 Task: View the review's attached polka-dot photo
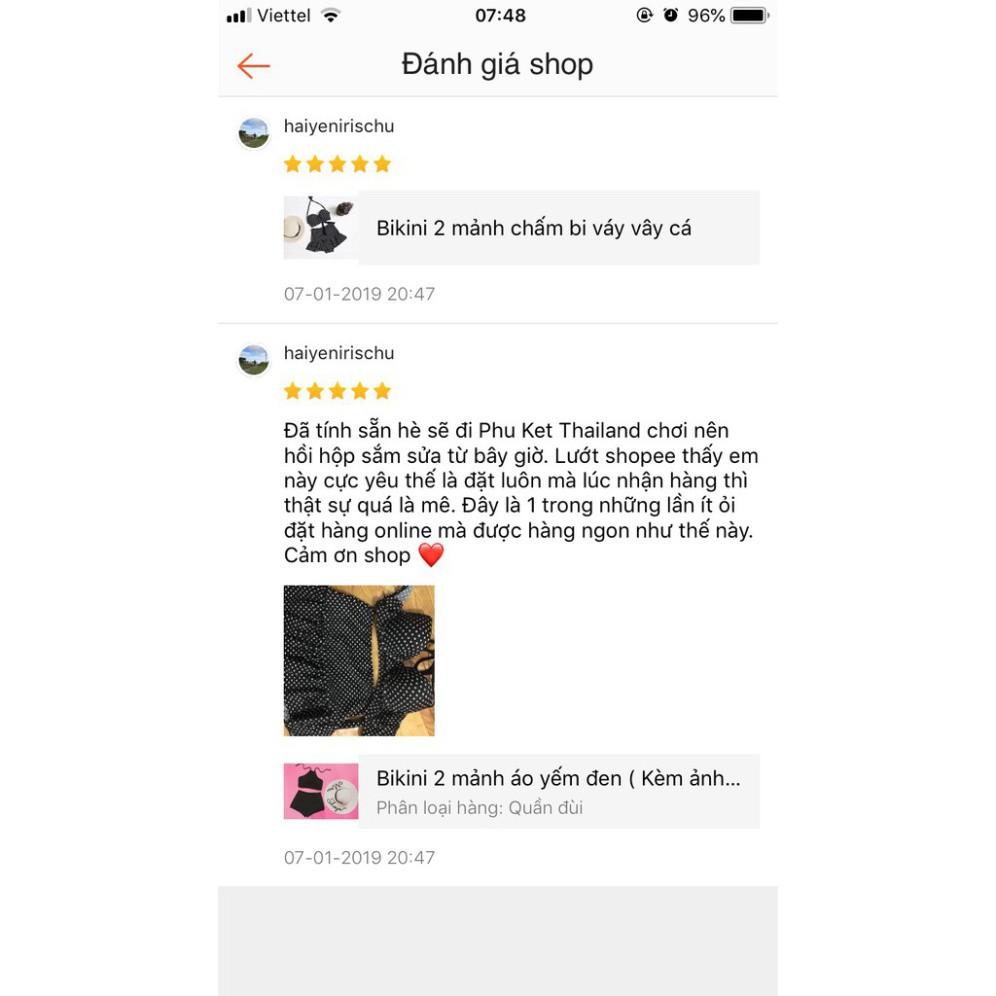[359, 661]
